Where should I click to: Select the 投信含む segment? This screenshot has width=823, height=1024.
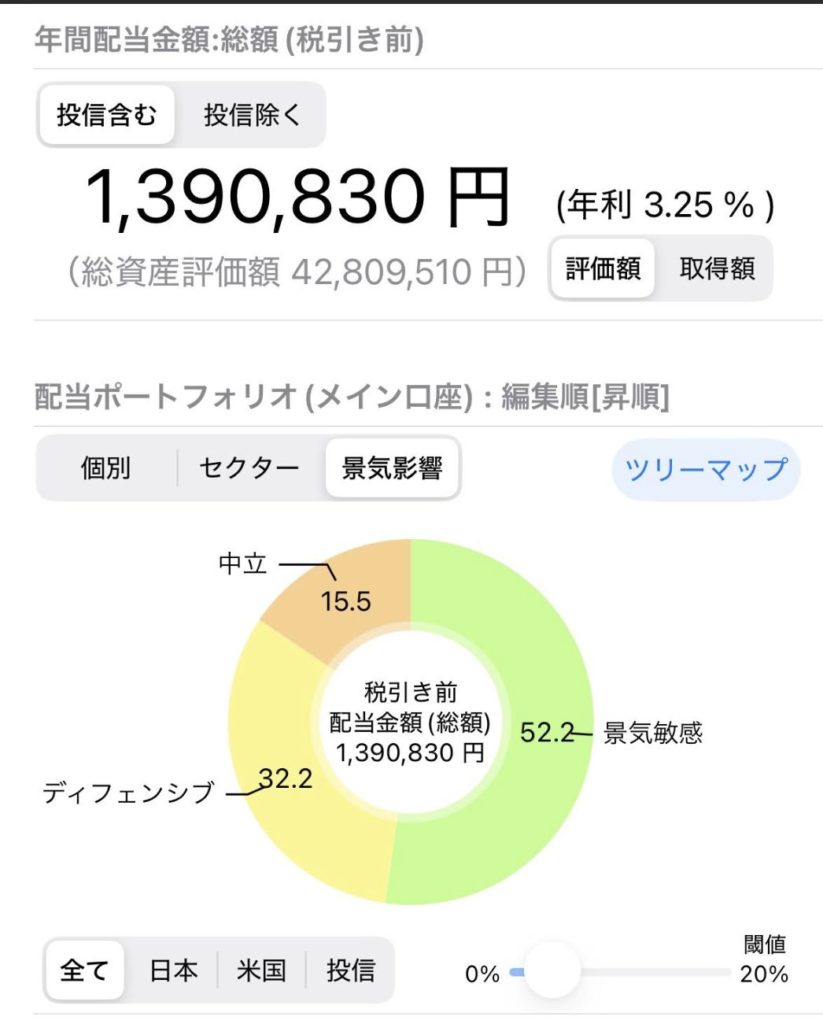tap(106, 115)
